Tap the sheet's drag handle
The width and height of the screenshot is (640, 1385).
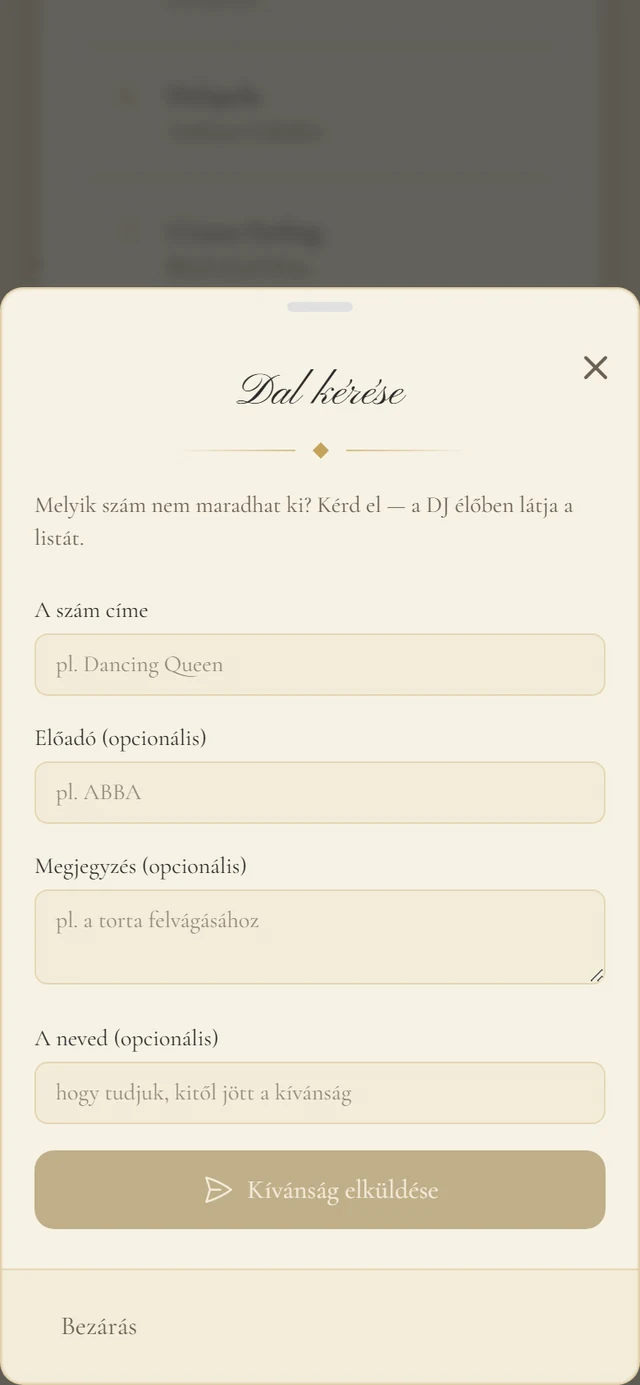click(320, 307)
